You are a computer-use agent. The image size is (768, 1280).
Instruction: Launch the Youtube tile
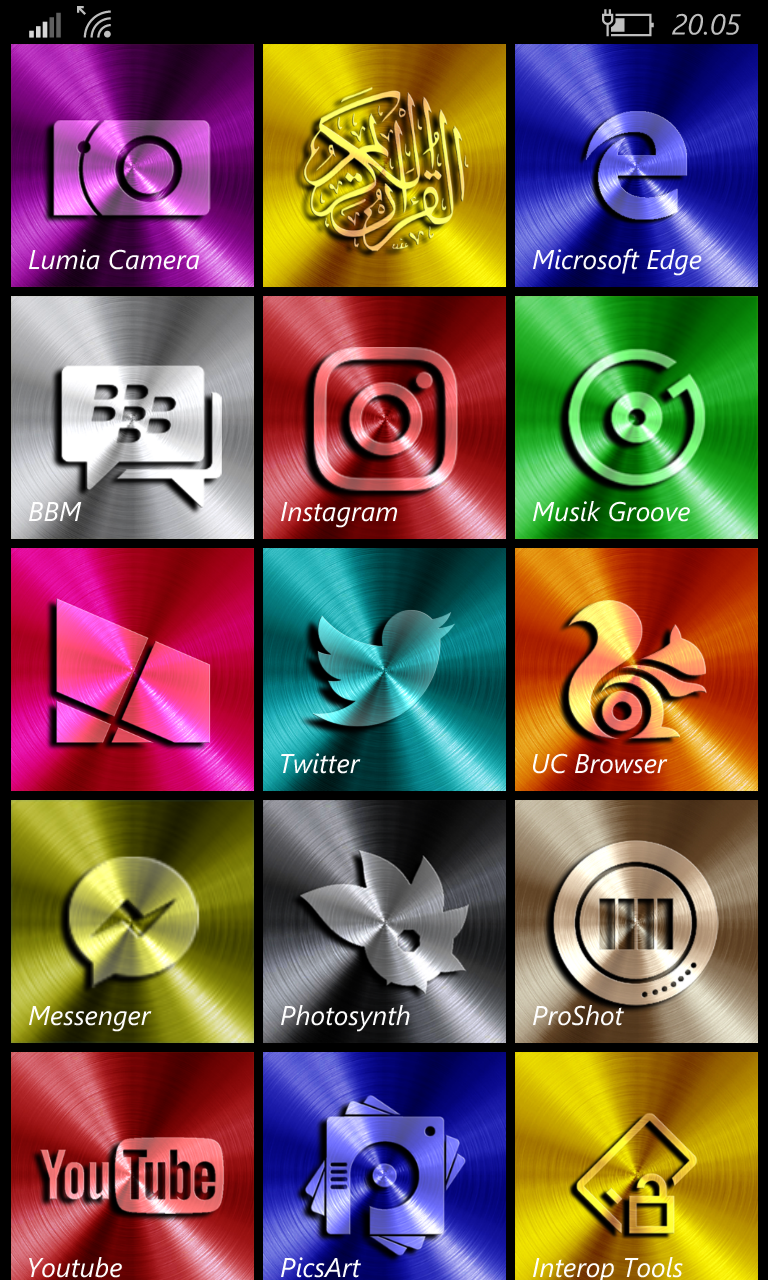133,1166
